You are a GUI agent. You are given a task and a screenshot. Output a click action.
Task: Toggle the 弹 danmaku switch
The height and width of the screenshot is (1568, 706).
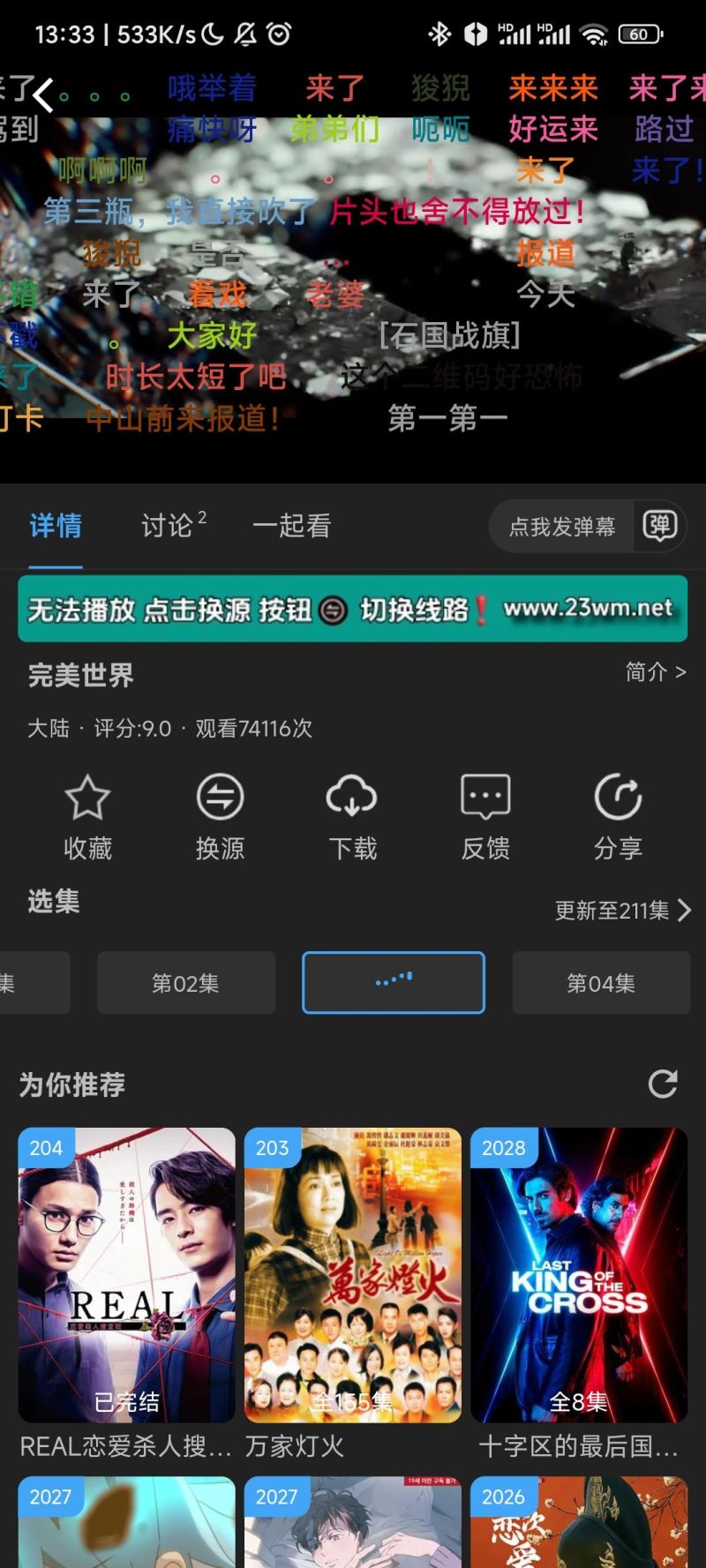coord(659,526)
